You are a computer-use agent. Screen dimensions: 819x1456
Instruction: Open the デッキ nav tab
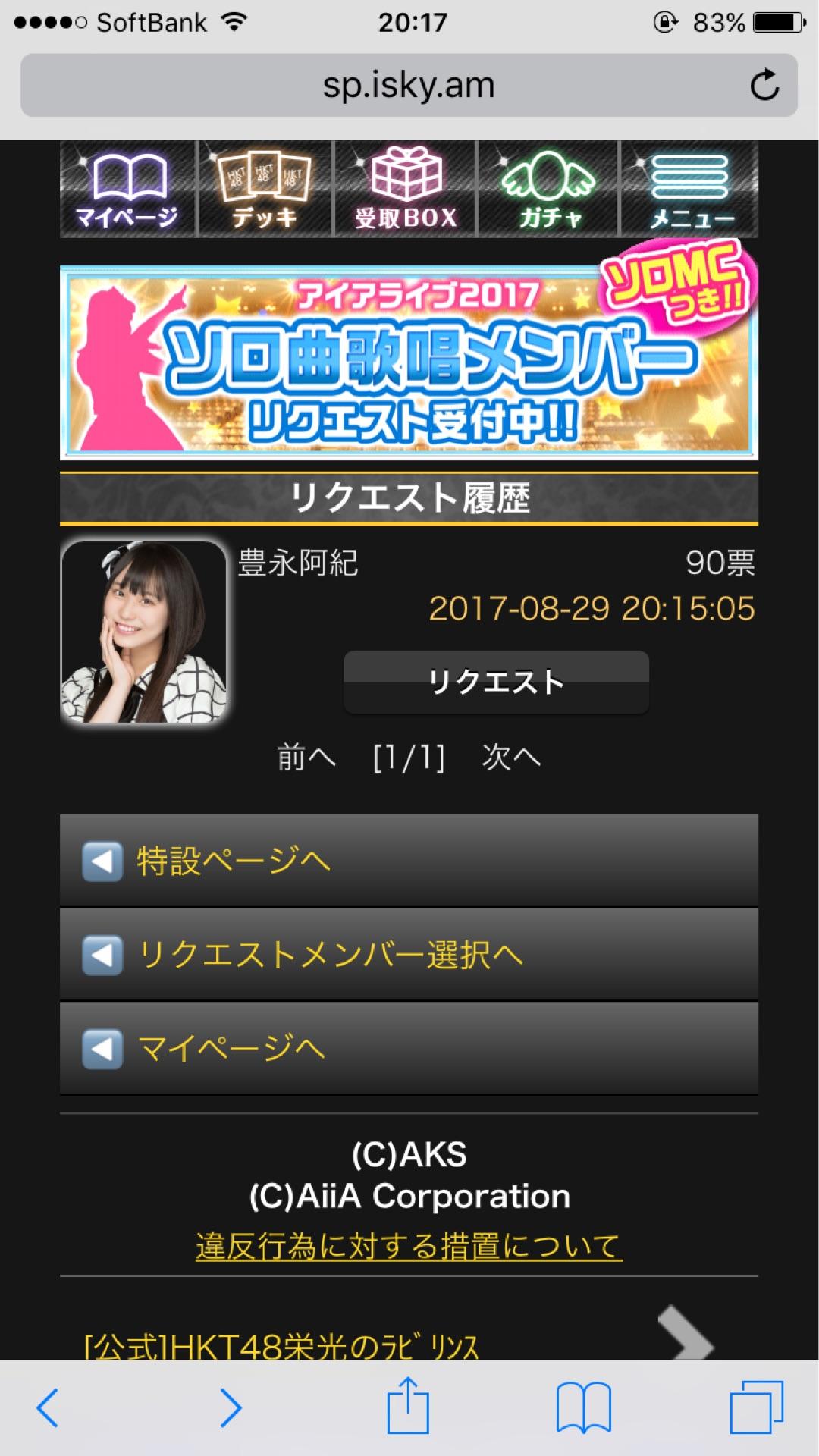pos(265,190)
